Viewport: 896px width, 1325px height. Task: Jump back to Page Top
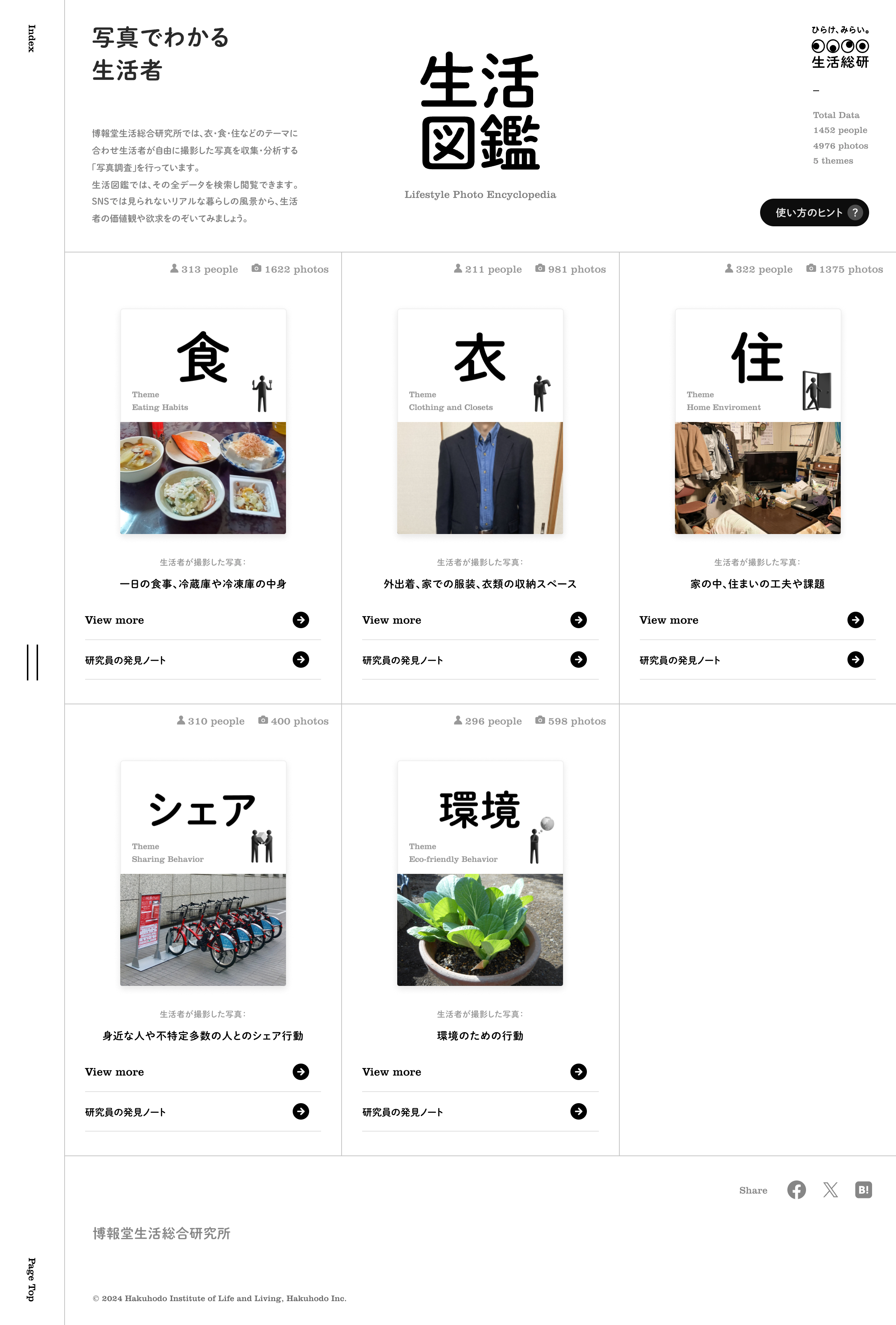pyautogui.click(x=31, y=1279)
